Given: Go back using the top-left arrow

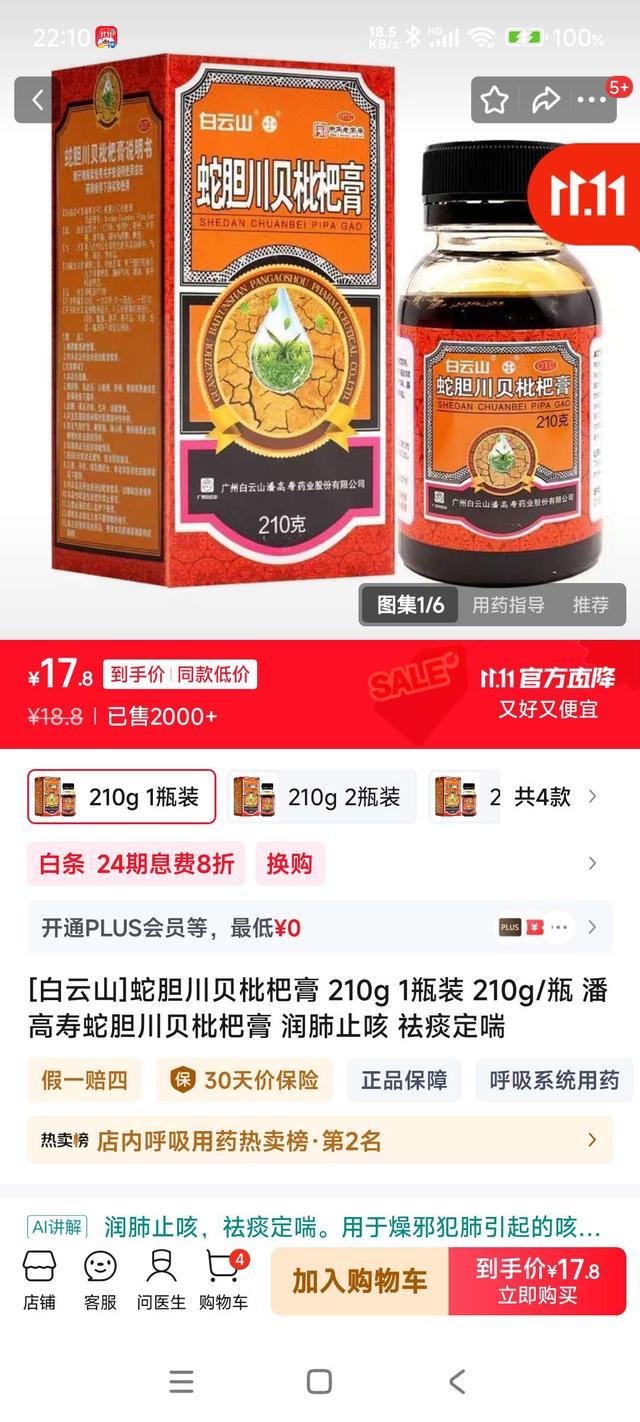Looking at the screenshot, I should 38,100.
